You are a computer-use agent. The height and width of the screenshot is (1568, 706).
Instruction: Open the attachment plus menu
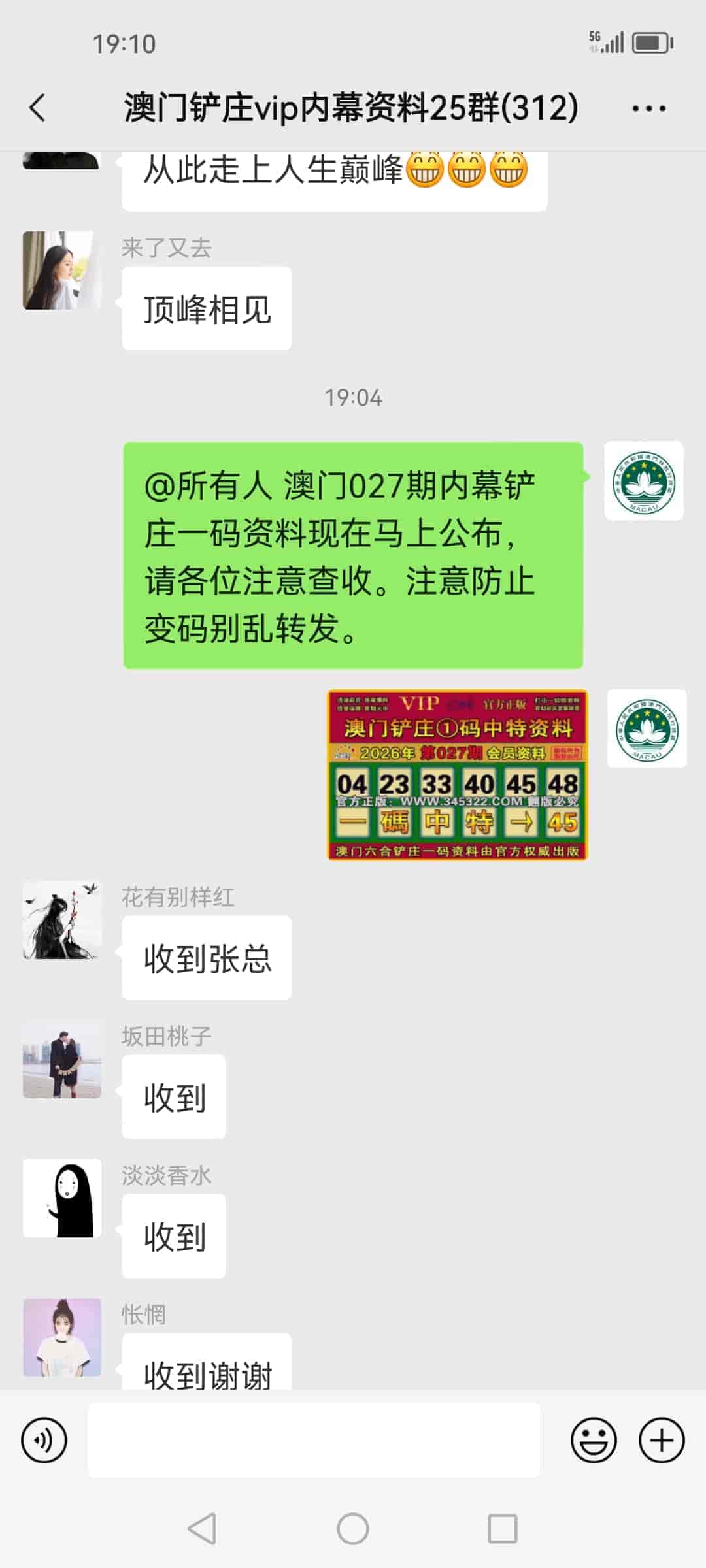(x=662, y=1441)
